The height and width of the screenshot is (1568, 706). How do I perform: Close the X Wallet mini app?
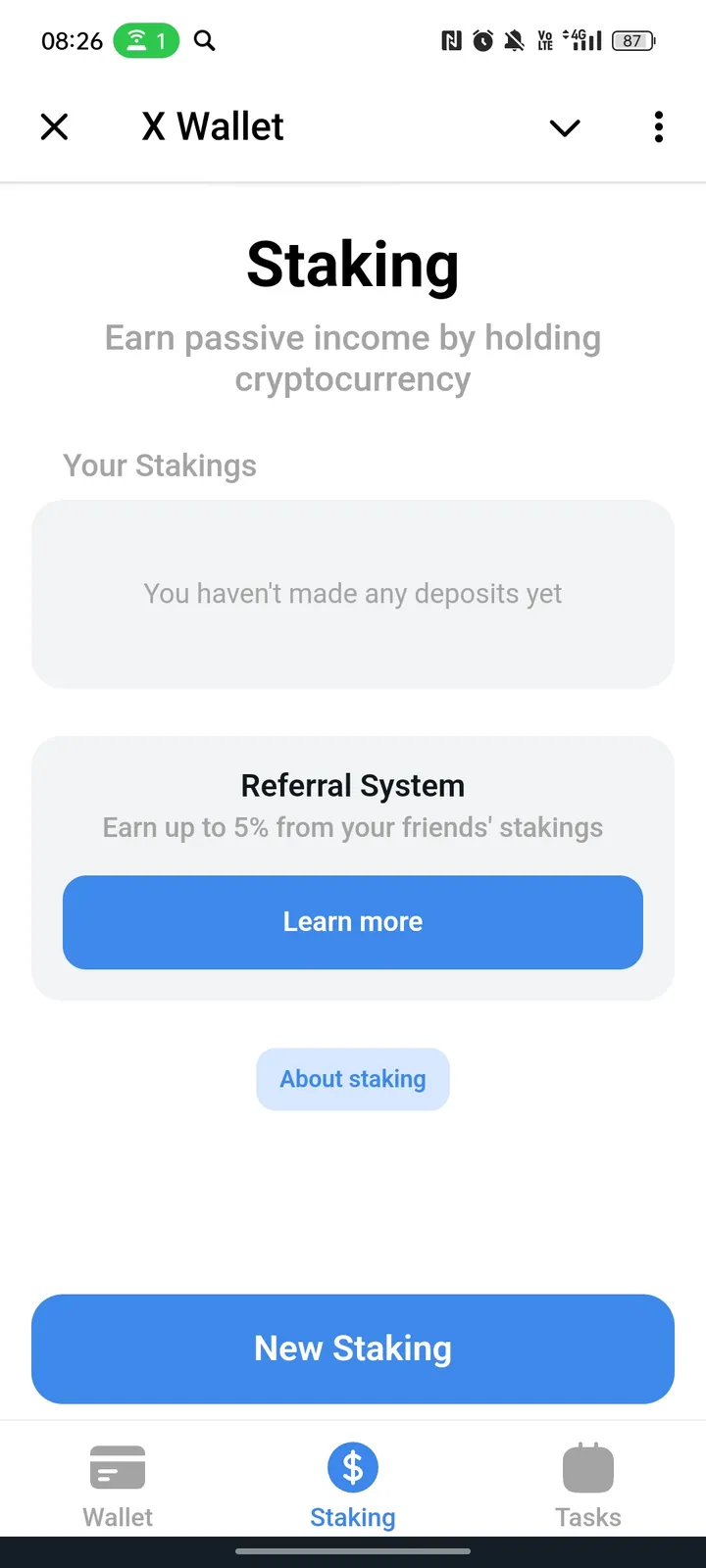point(54,126)
